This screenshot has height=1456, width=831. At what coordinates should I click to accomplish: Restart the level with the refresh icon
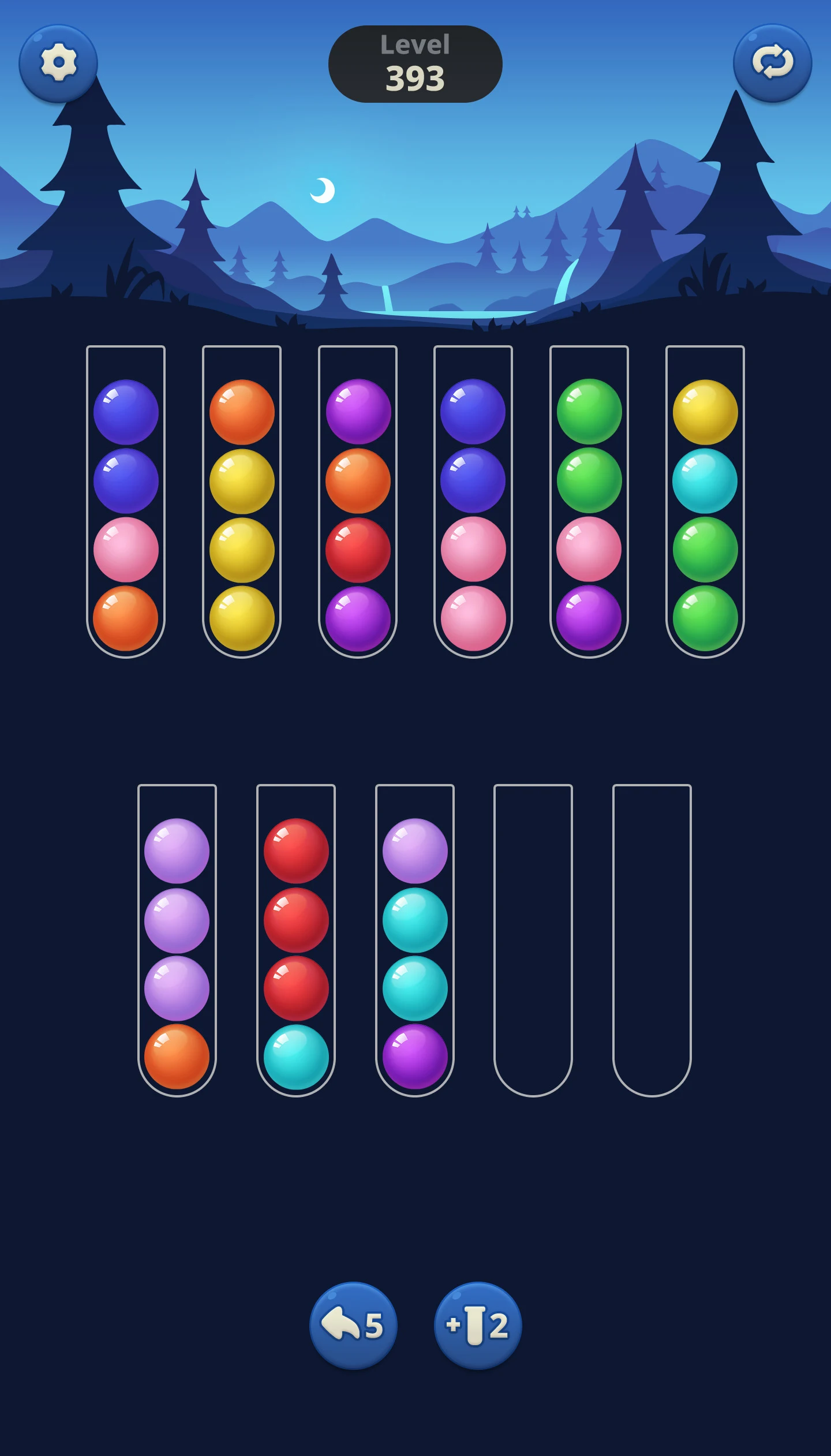coord(772,64)
